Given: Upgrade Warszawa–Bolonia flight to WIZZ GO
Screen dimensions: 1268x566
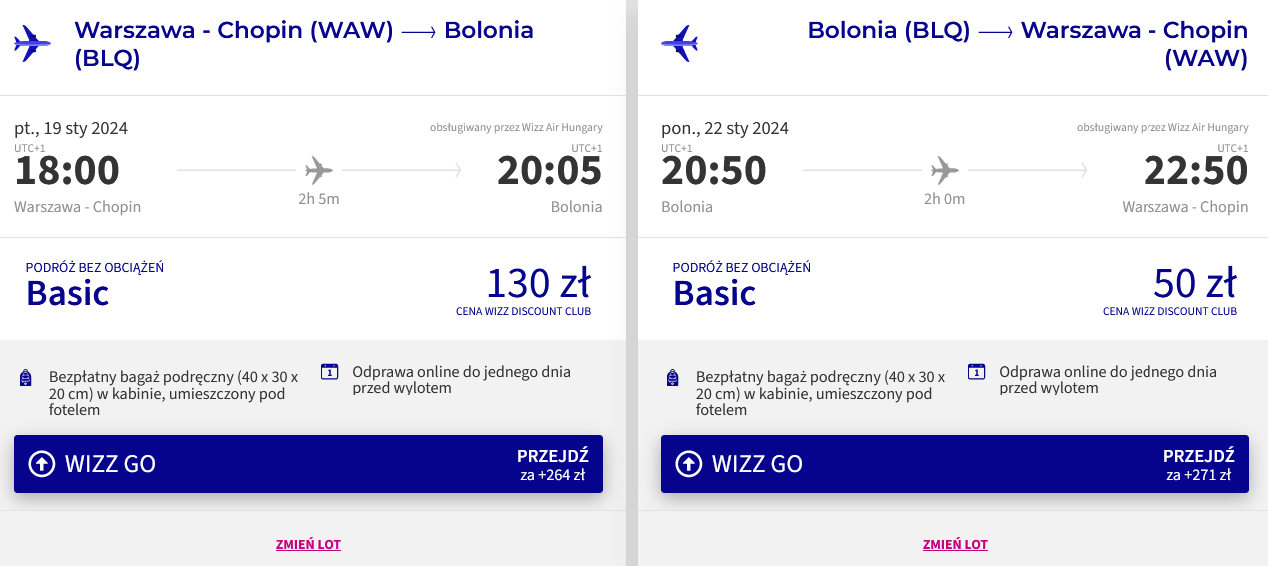Looking at the screenshot, I should pyautogui.click(x=308, y=464).
